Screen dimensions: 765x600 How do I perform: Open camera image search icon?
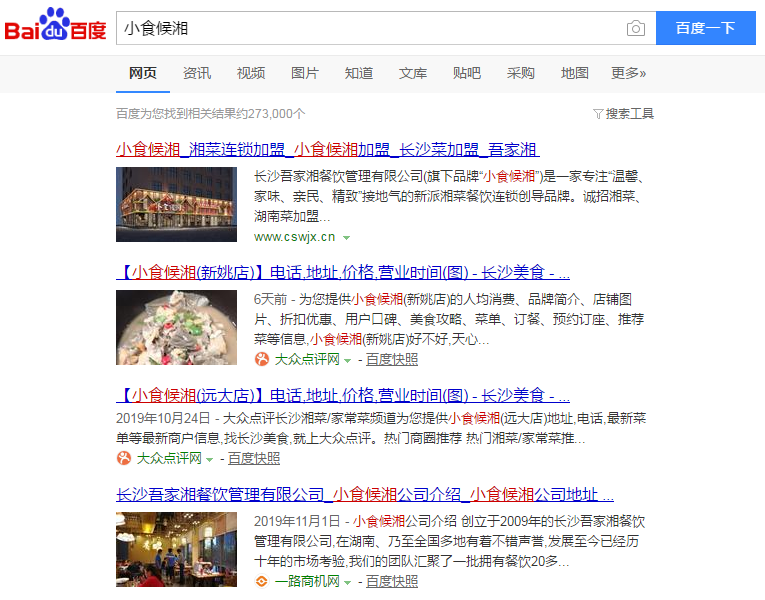point(636,28)
